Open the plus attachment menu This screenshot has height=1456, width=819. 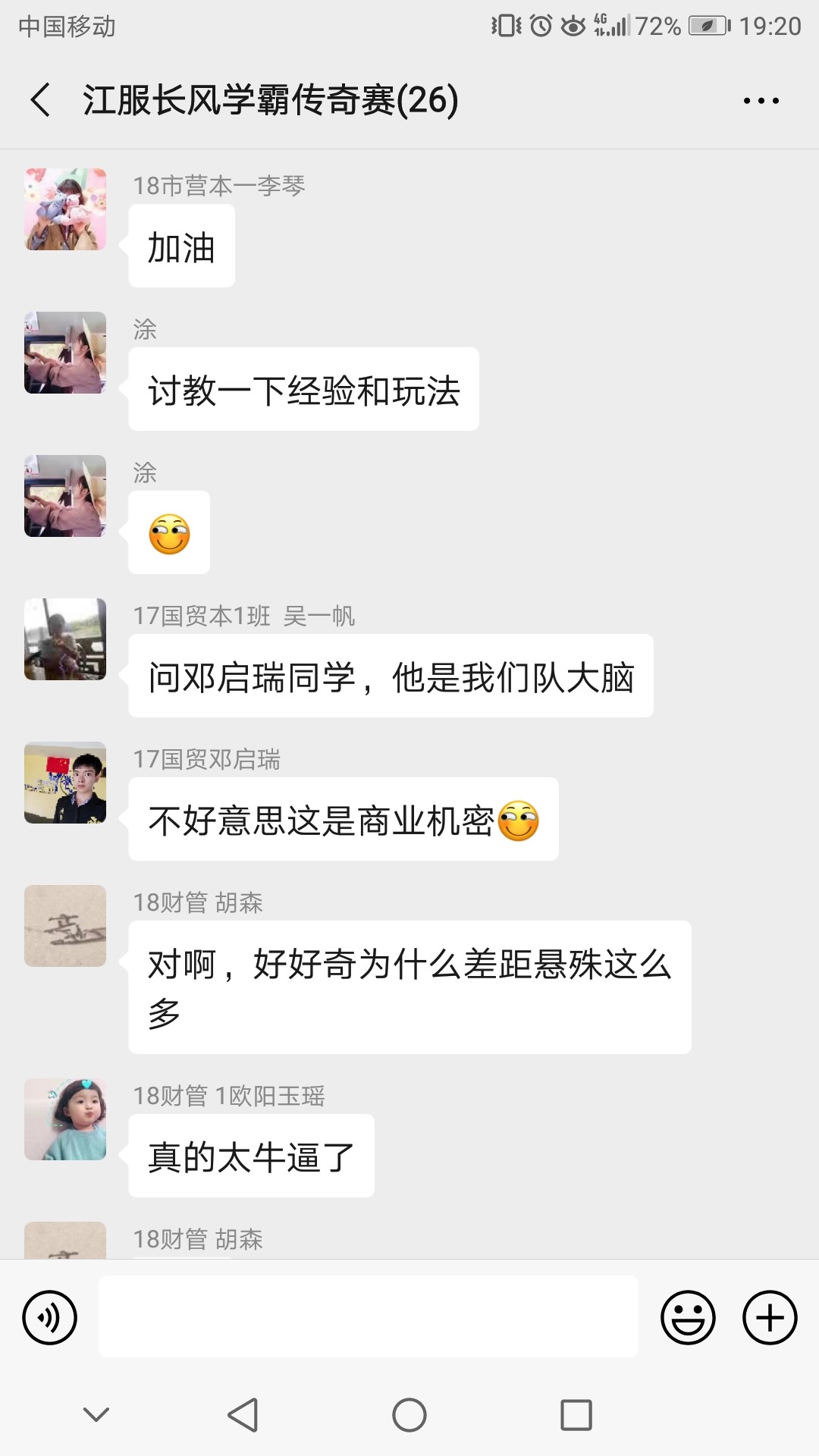tap(769, 1317)
